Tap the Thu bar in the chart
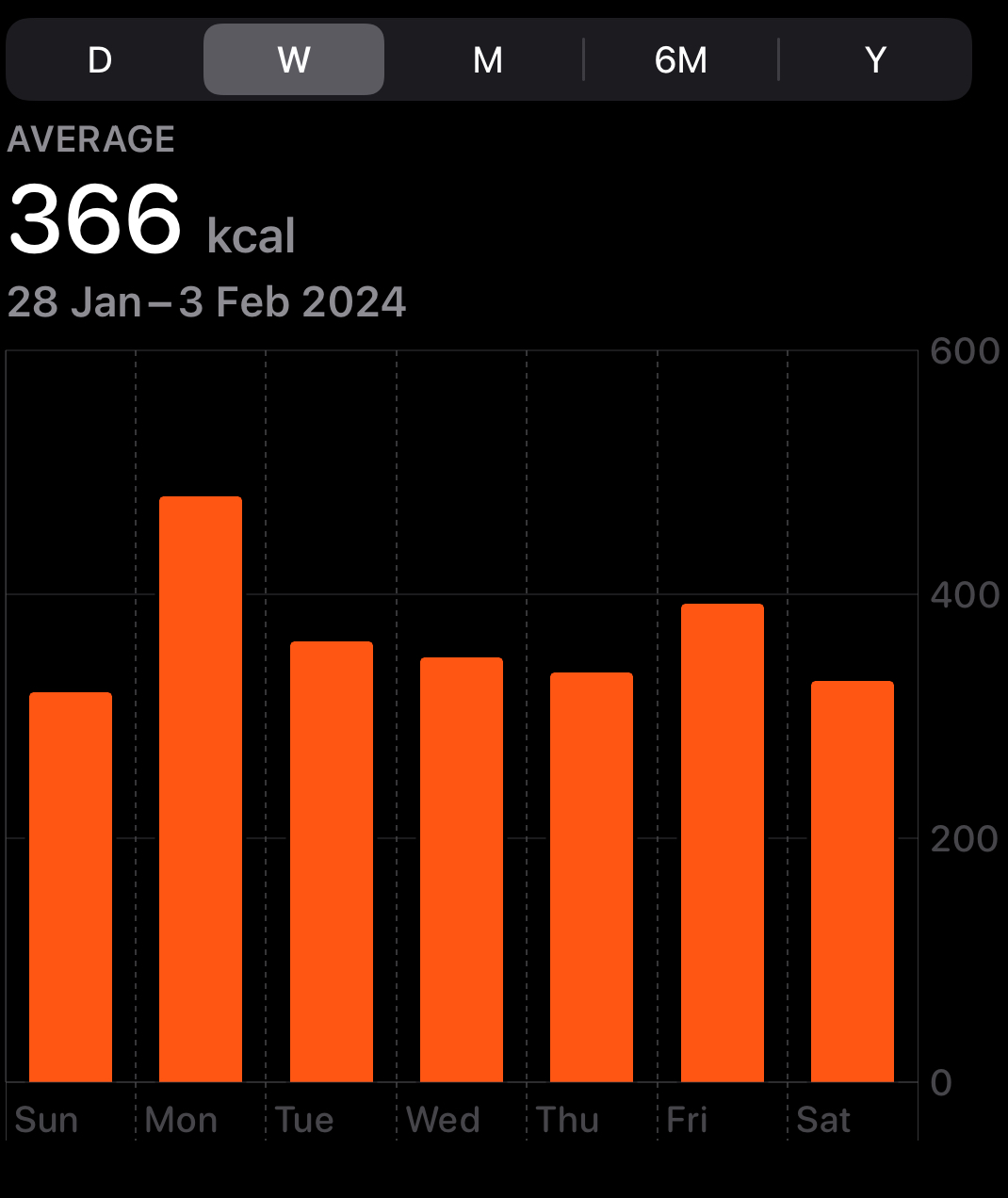The width and height of the screenshot is (1008, 1198). (x=592, y=877)
